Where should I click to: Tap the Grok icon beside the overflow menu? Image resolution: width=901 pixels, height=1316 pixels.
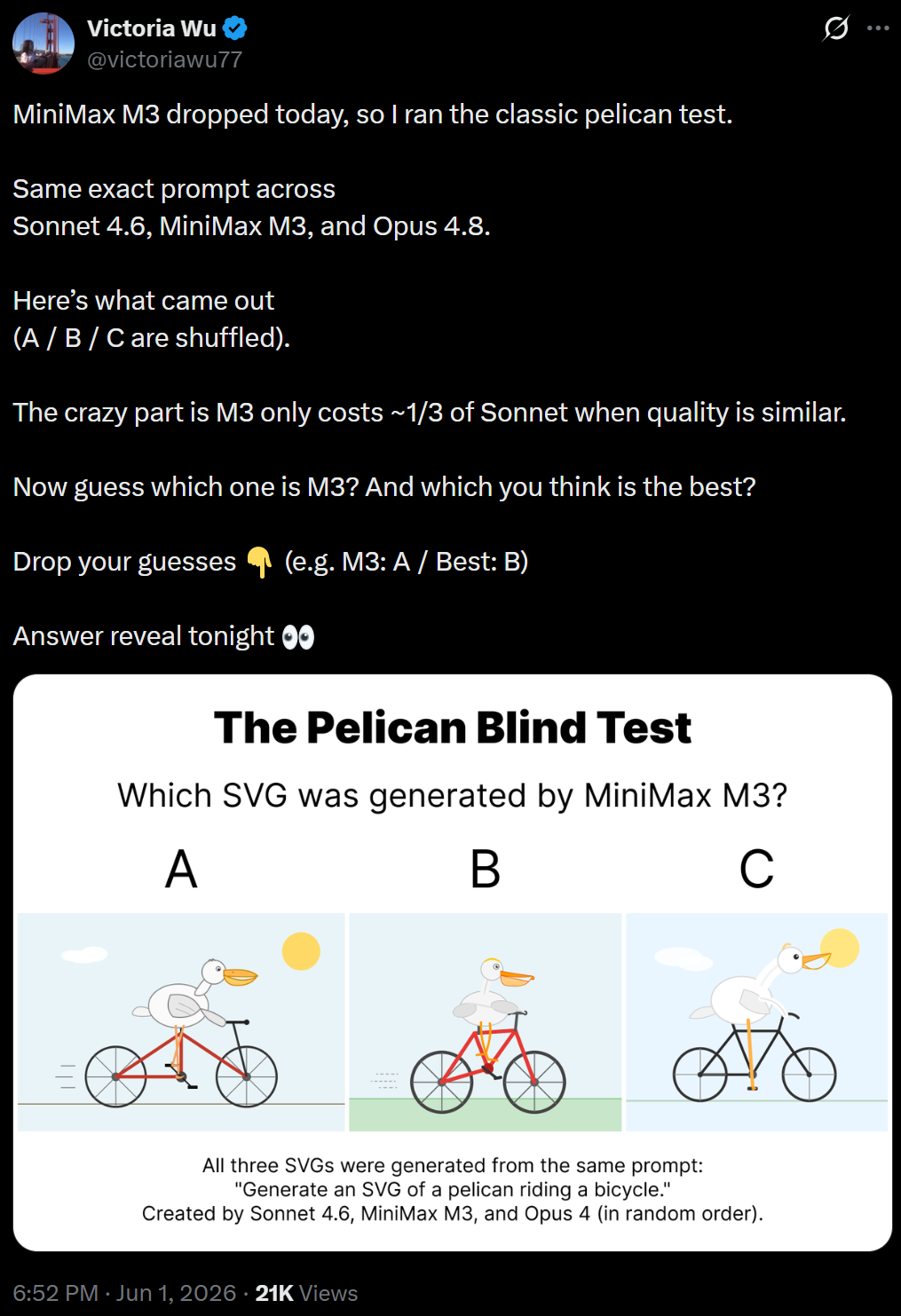pyautogui.click(x=835, y=28)
